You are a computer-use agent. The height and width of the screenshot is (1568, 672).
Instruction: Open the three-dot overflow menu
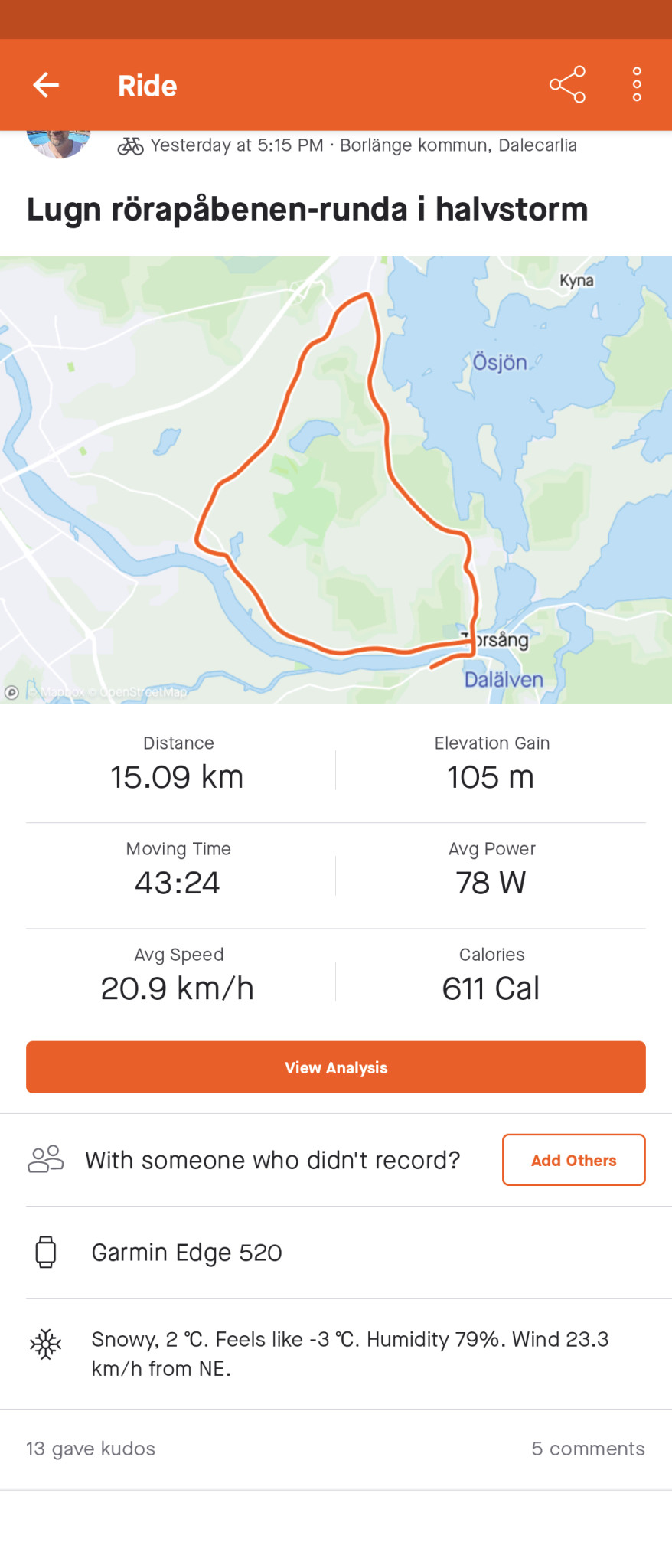(x=636, y=85)
